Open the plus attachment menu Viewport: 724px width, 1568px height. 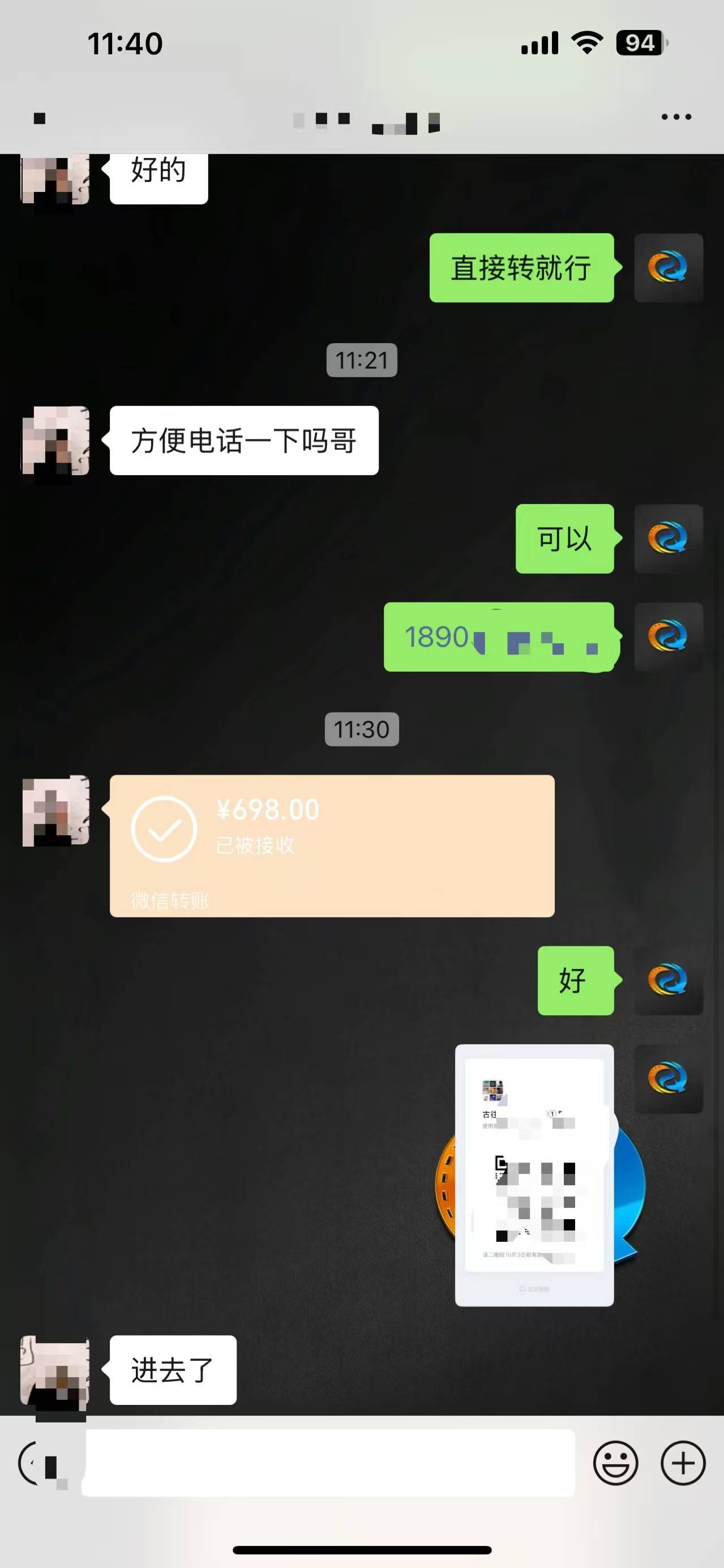tap(683, 1463)
